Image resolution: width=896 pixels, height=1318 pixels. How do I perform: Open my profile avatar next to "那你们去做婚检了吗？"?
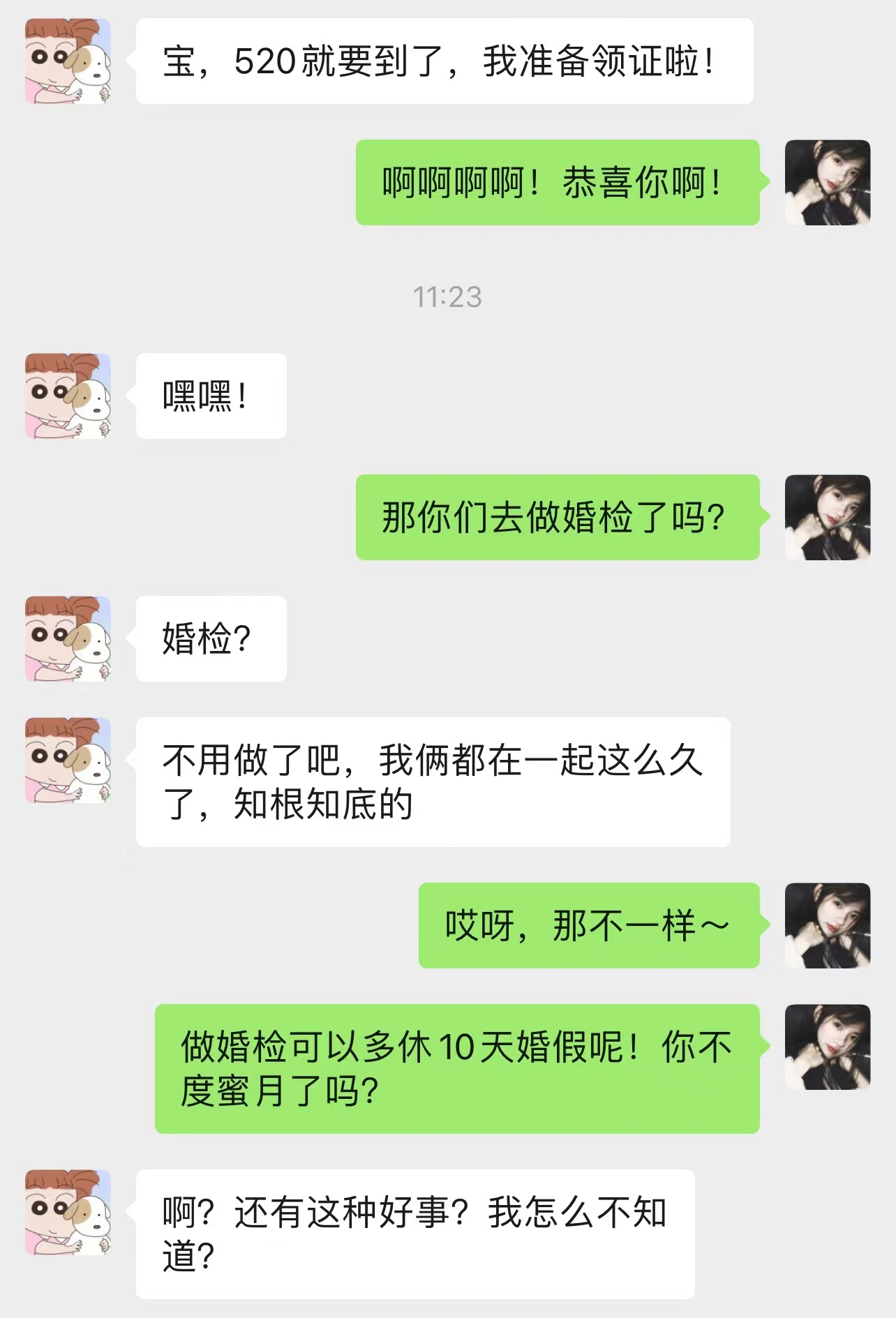pos(828,517)
